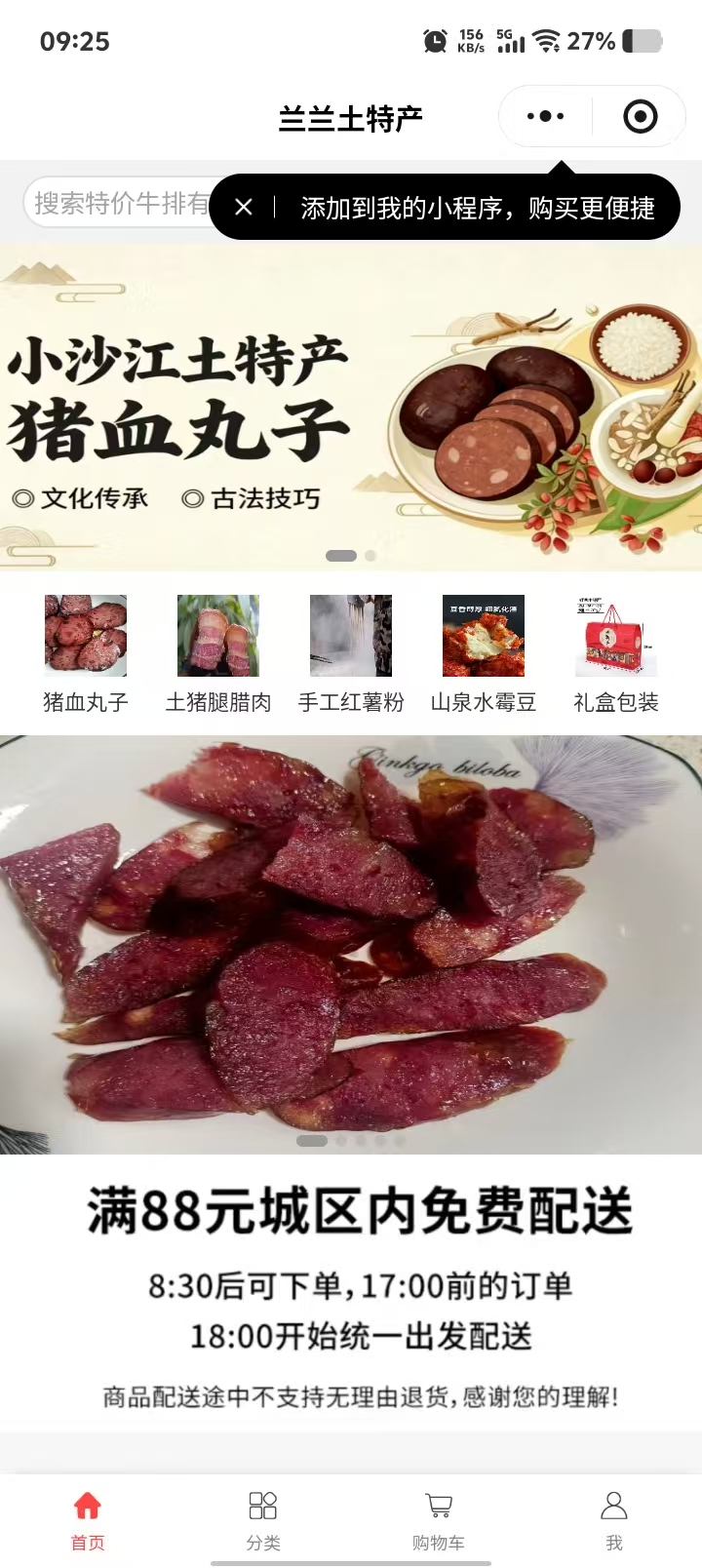Image resolution: width=702 pixels, height=1568 pixels.
Task: Open the 我 profile tab
Action: 614,1519
